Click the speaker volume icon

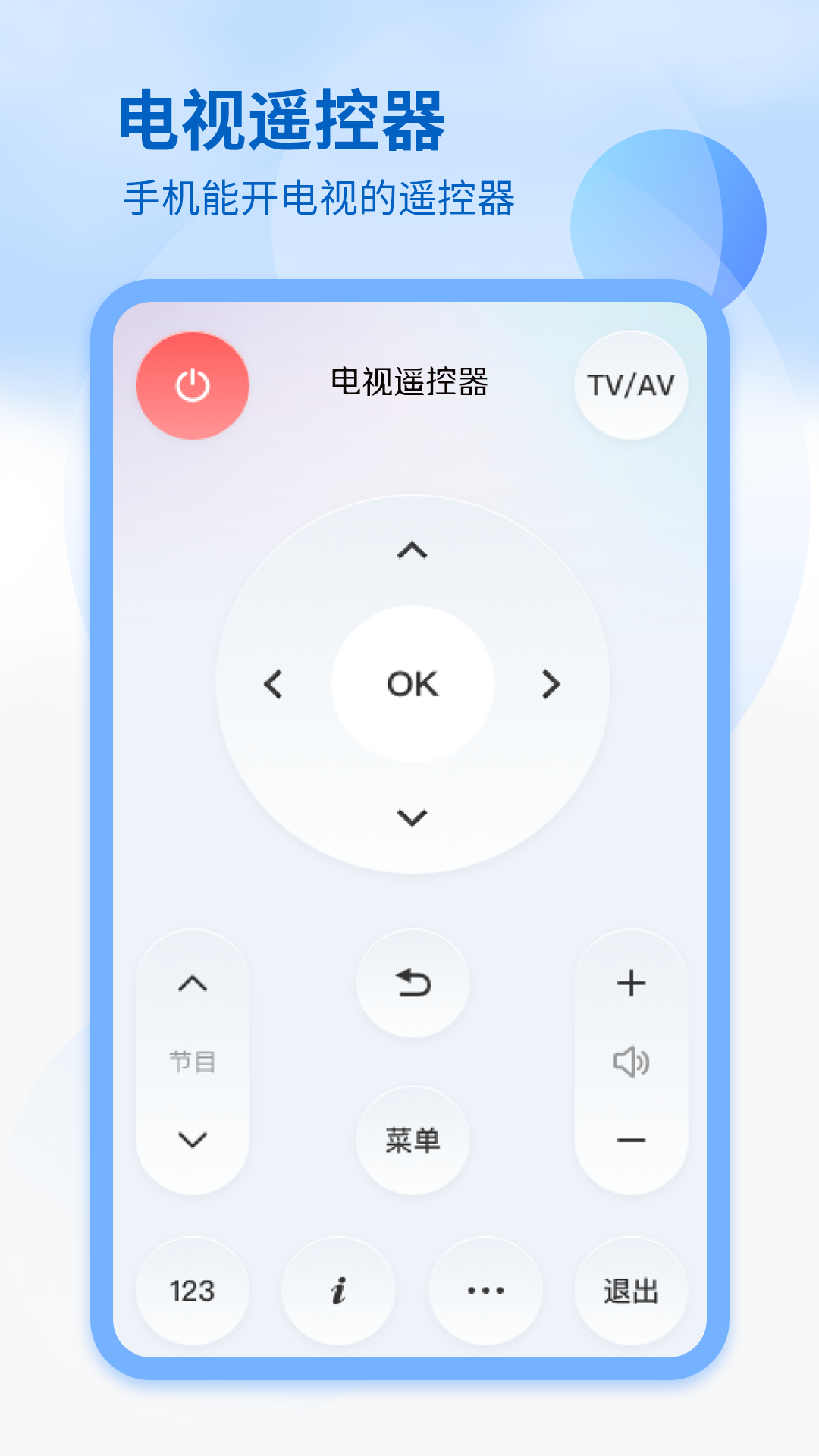point(633,1062)
